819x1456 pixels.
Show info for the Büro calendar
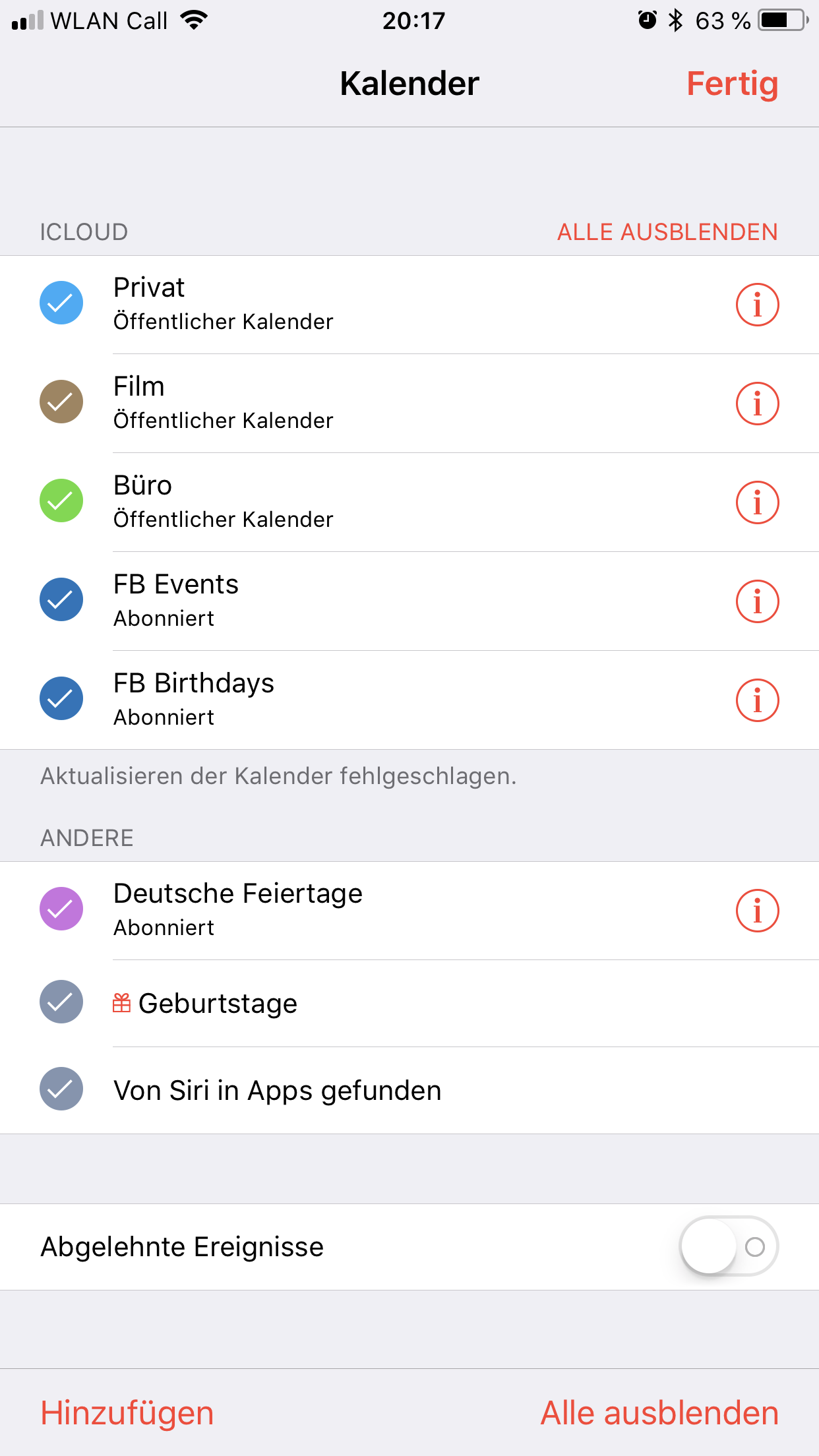pos(757,502)
